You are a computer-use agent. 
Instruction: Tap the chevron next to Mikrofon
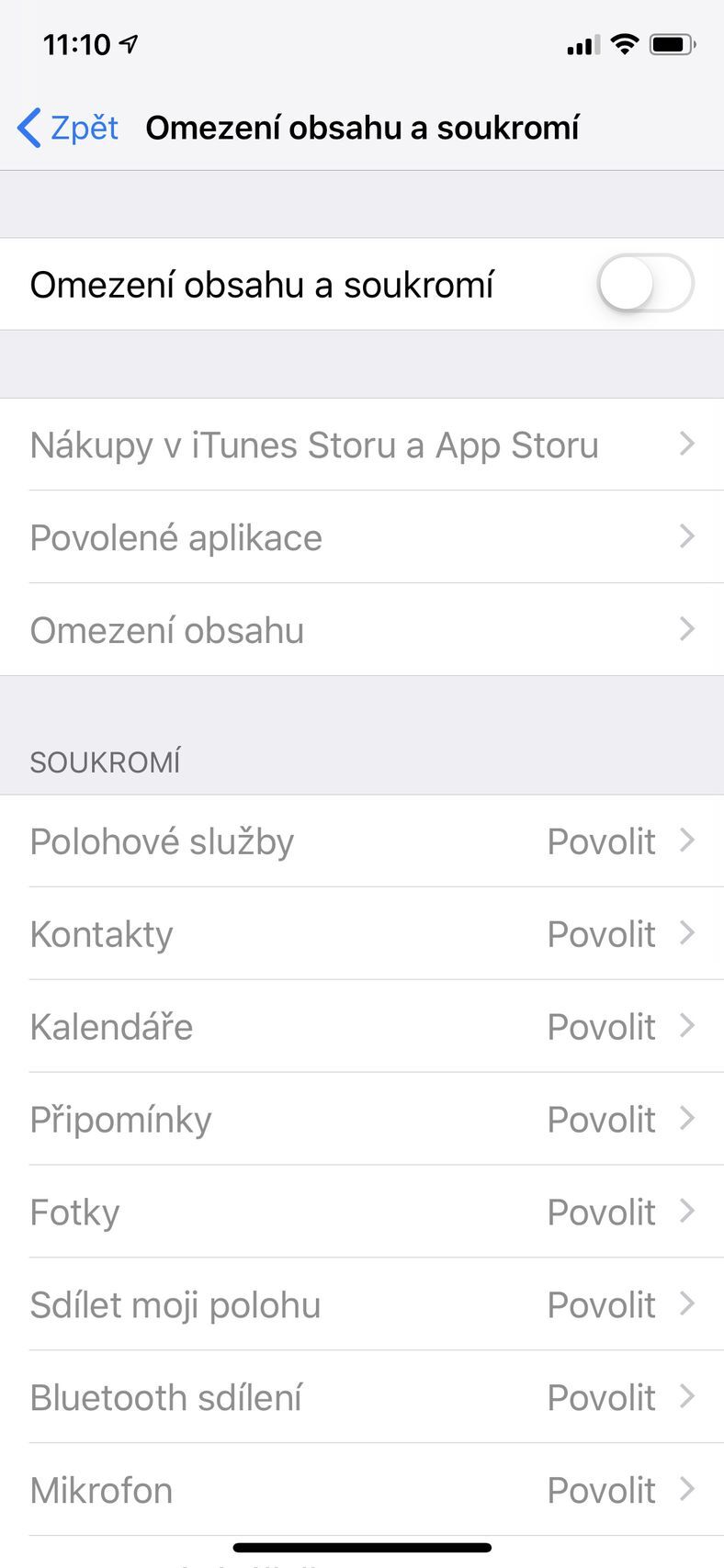687,1490
